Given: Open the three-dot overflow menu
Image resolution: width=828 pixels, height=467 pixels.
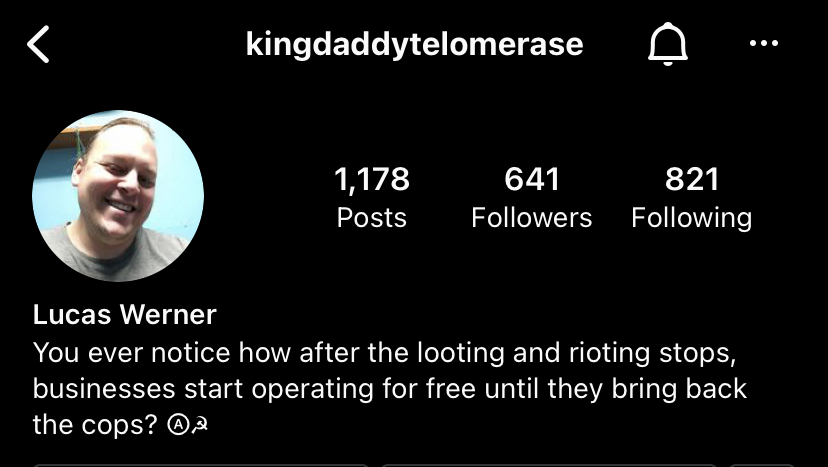Looking at the screenshot, I should pos(763,44).
